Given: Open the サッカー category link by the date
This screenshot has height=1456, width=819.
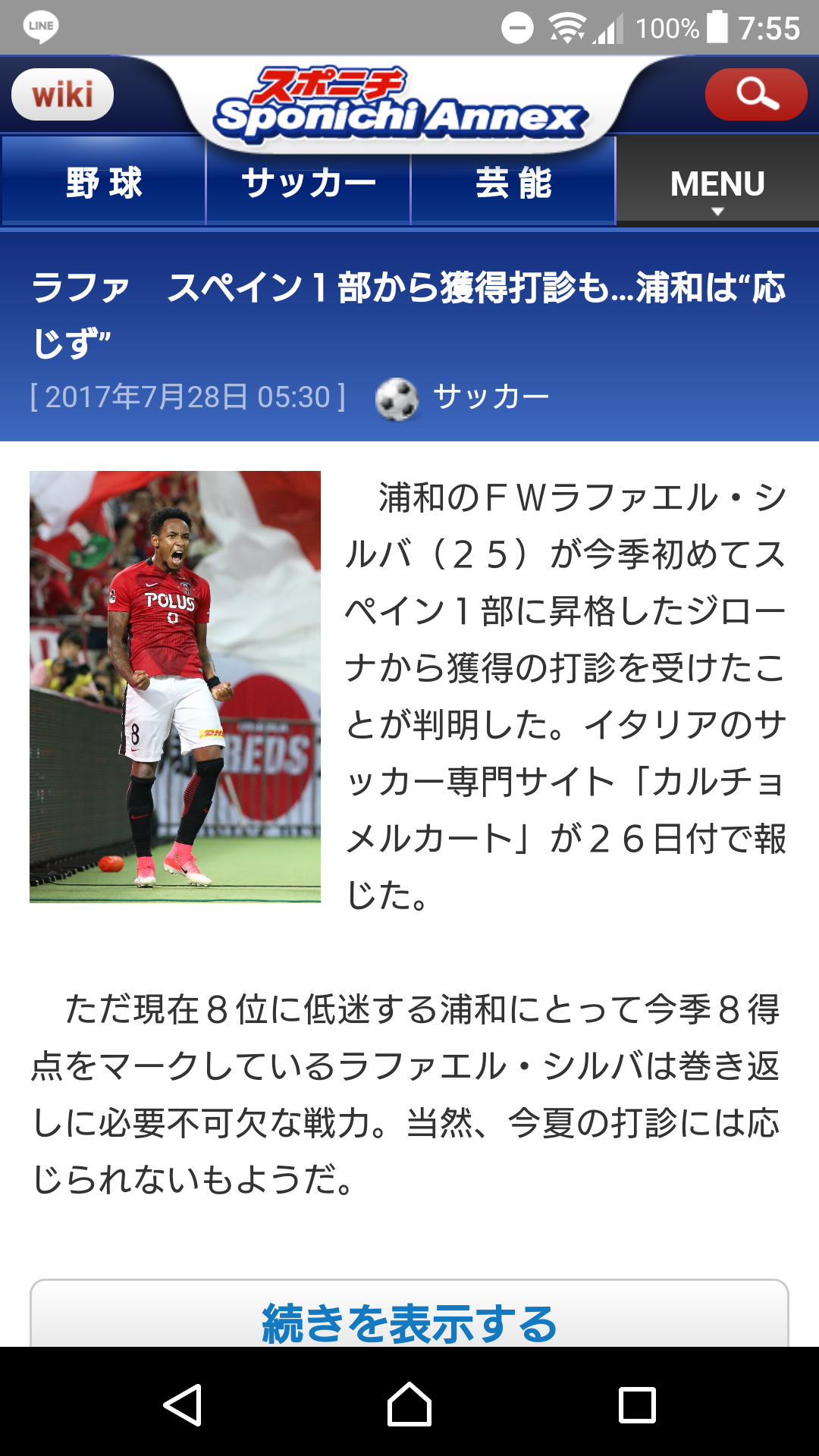Looking at the screenshot, I should pyautogui.click(x=489, y=397).
